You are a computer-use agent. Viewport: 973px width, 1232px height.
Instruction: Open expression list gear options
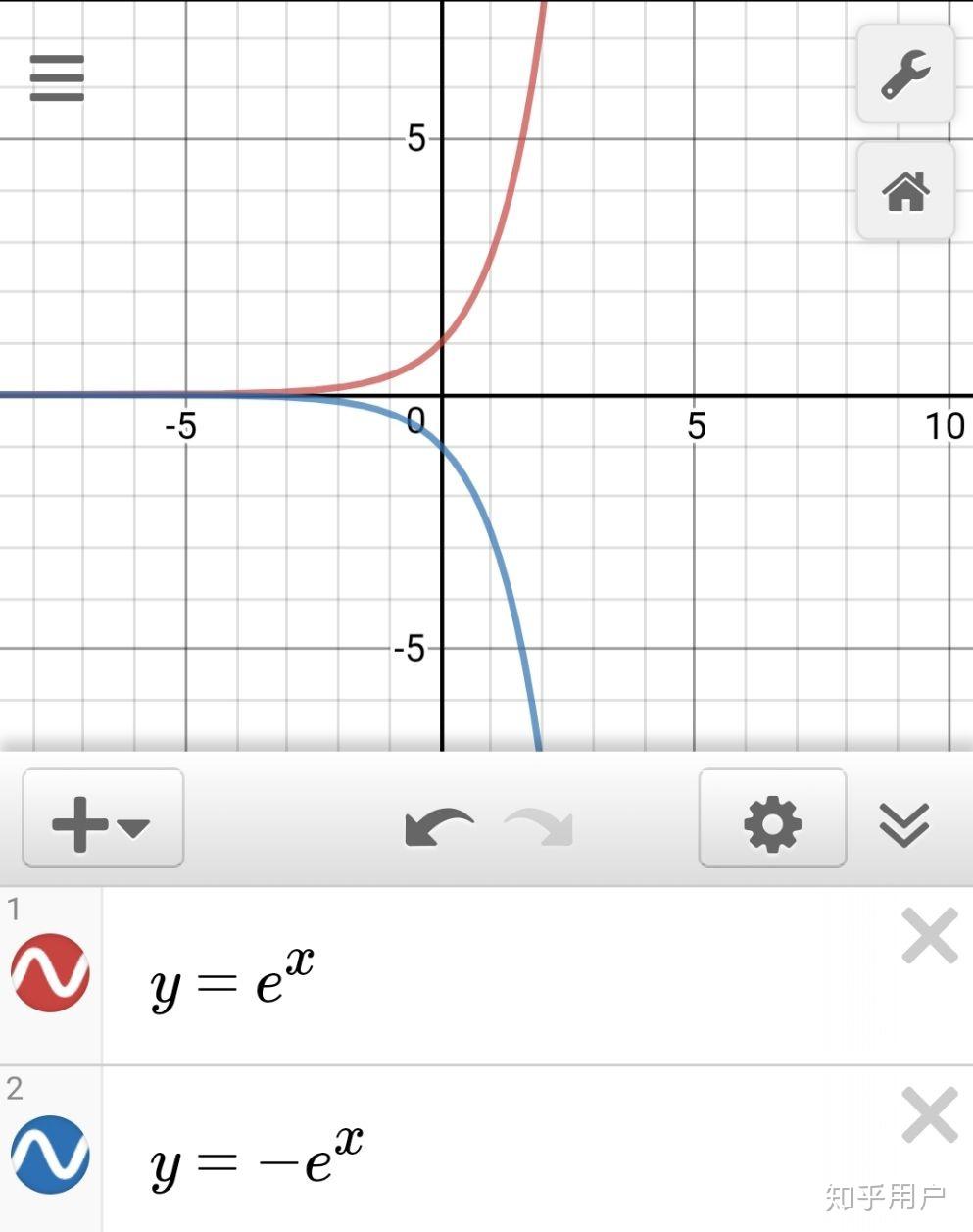(772, 818)
